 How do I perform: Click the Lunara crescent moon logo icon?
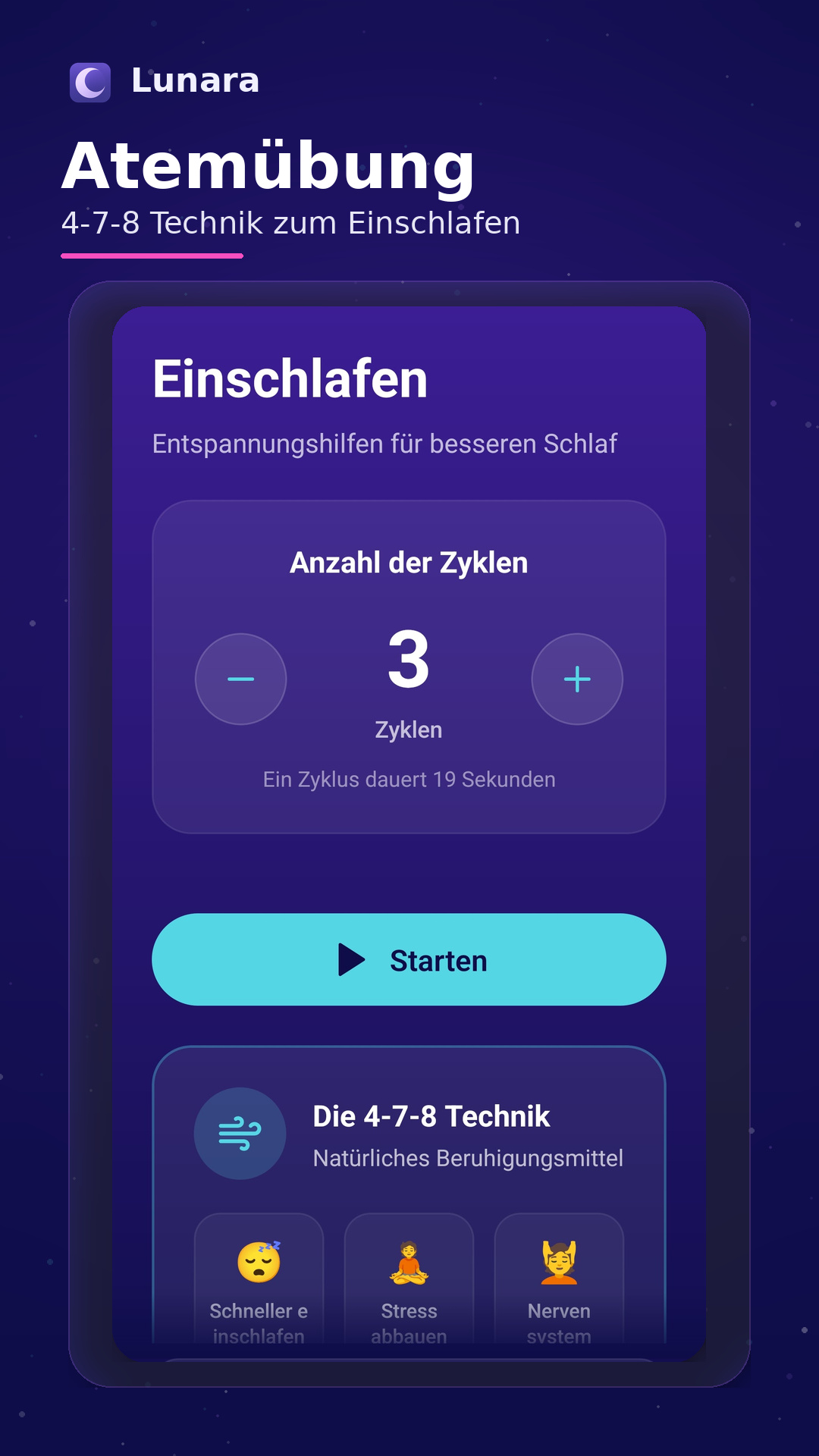[x=89, y=81]
